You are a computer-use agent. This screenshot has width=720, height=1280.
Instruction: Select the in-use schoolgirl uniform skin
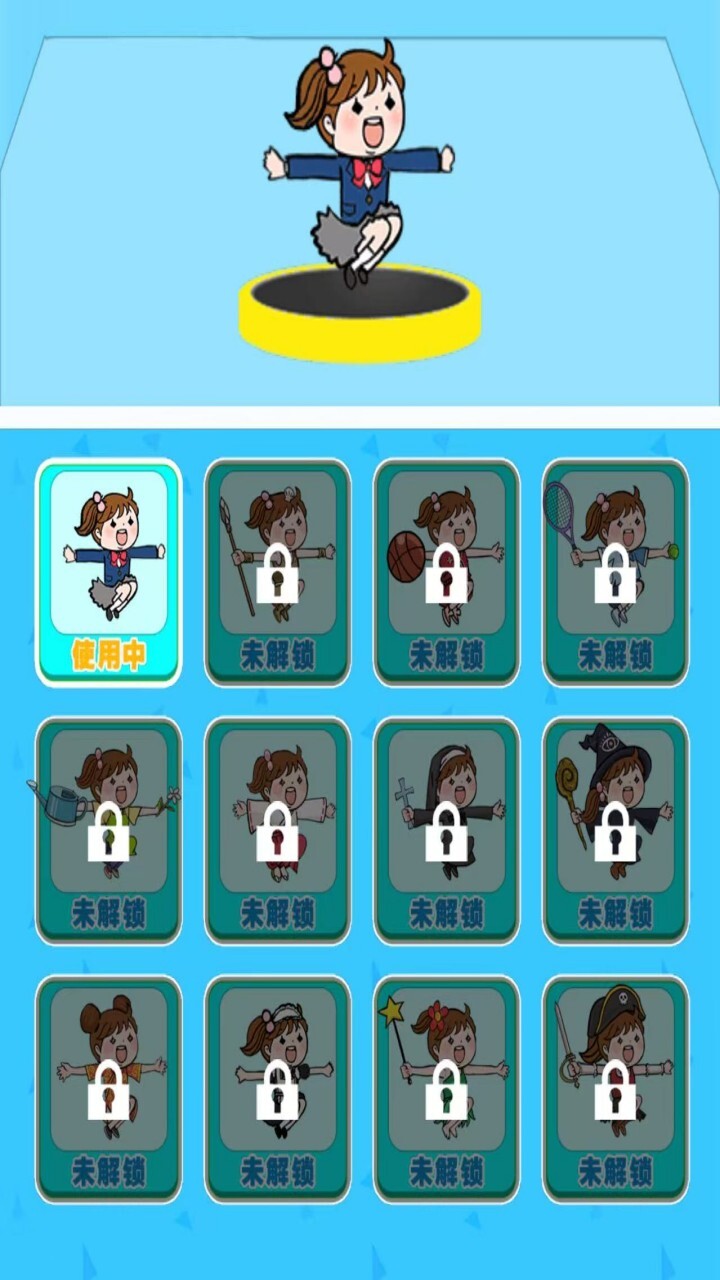click(x=108, y=572)
